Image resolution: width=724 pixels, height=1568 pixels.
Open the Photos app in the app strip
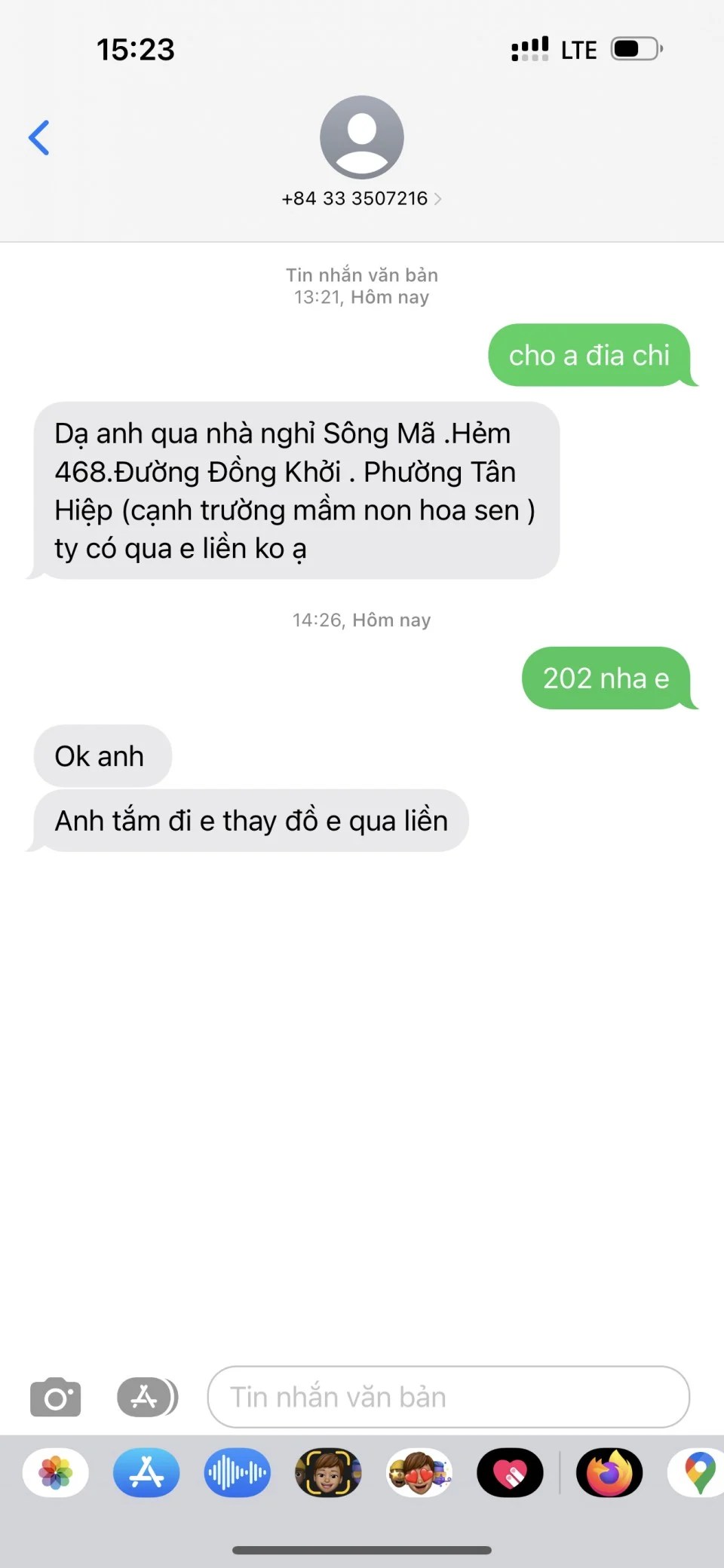pyautogui.click(x=56, y=1472)
